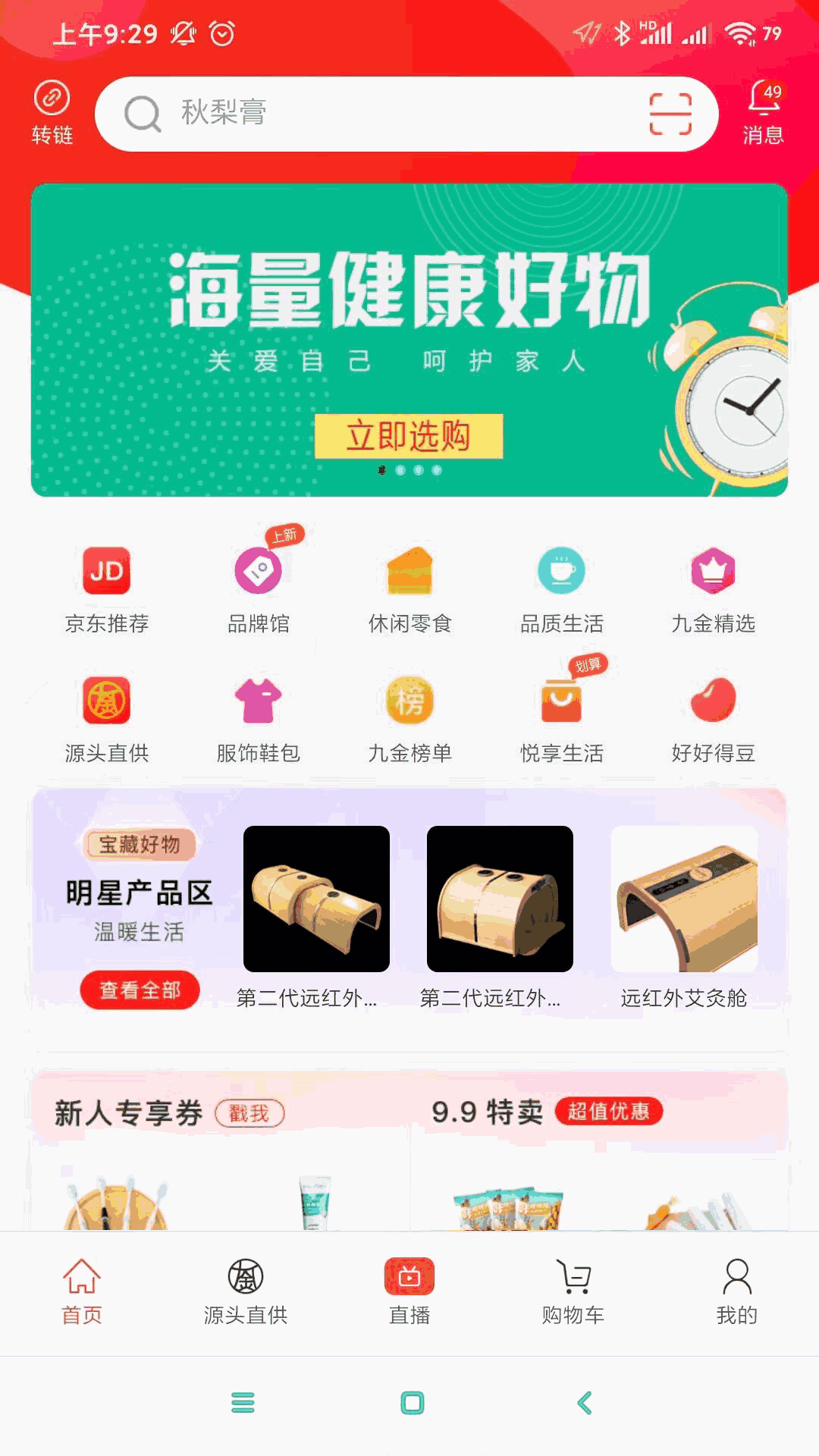Open the 消息 messages bell
Screen dimensions: 819x1456
pyautogui.click(x=763, y=112)
